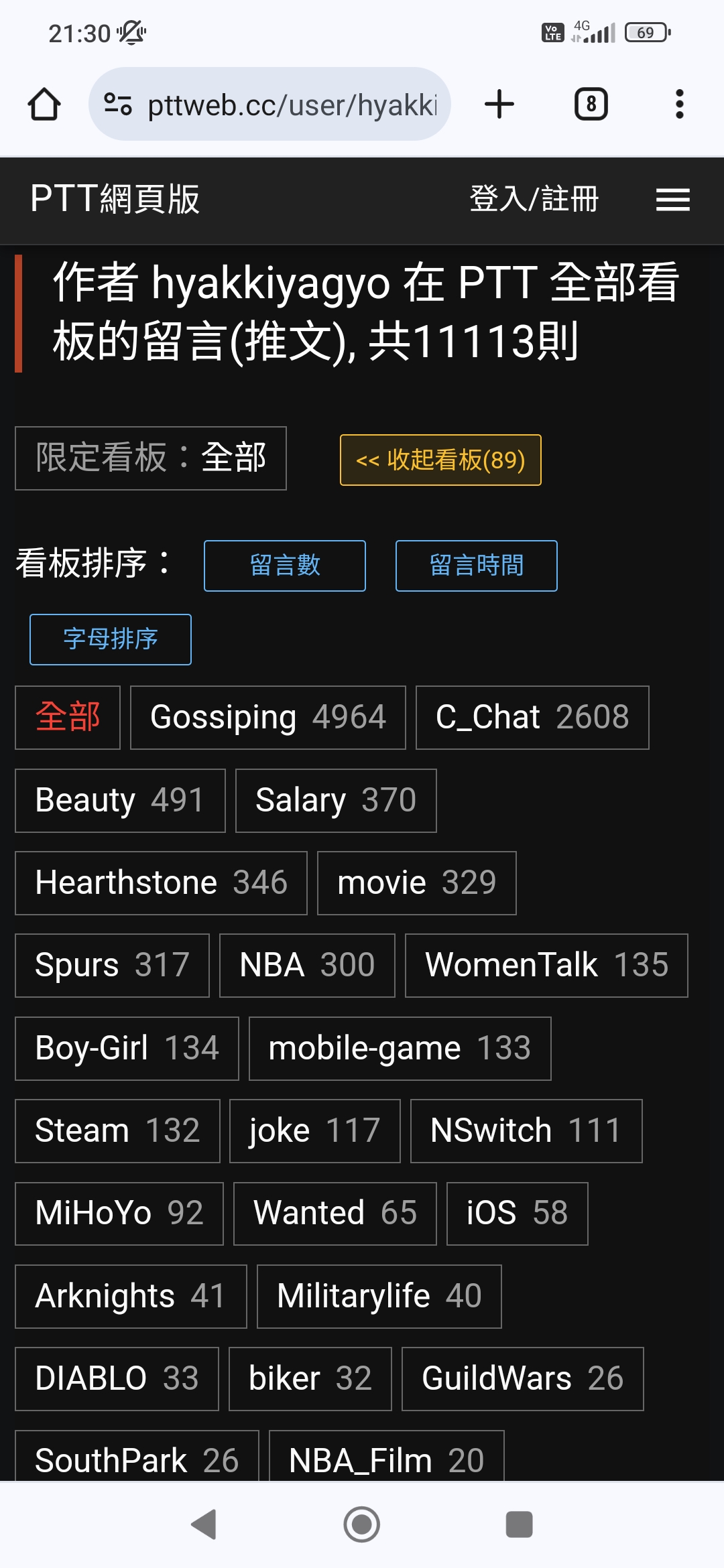Collapse the board list with 收起看板(89)
724x1568 pixels.
tap(440, 460)
